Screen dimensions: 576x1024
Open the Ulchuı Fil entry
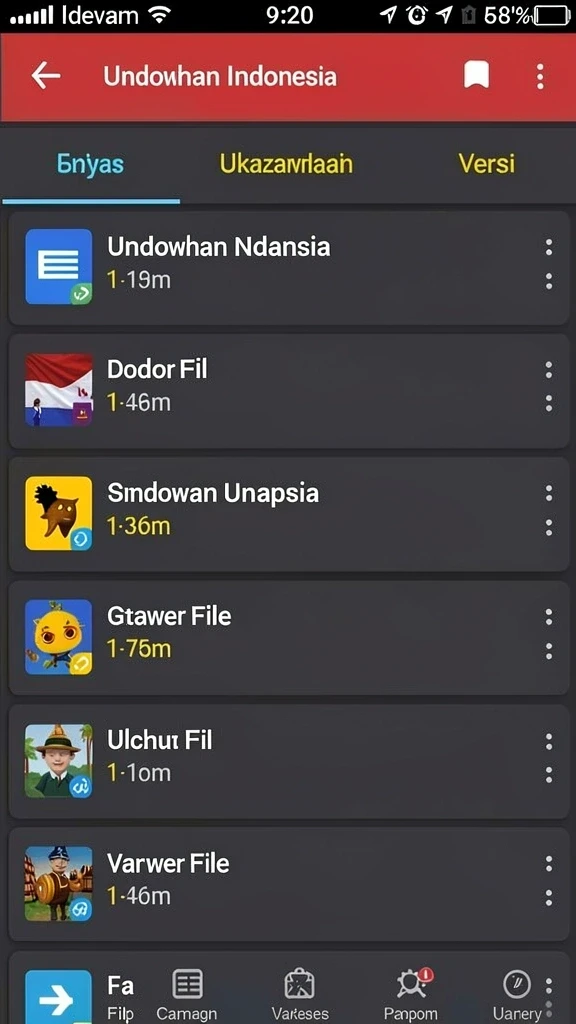coord(288,761)
